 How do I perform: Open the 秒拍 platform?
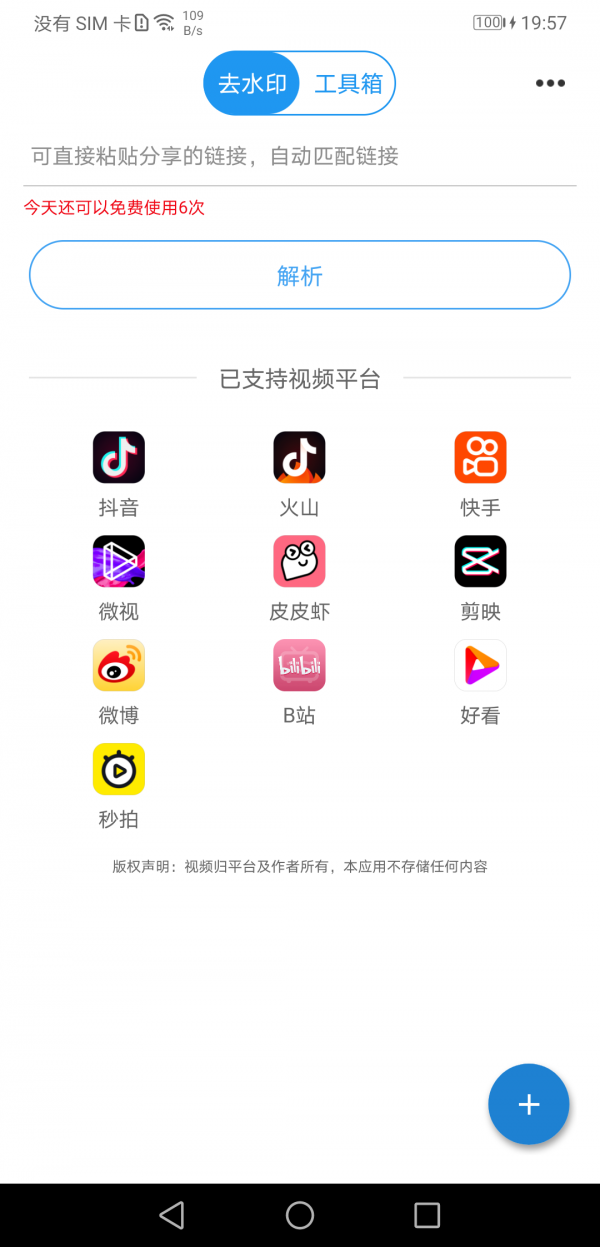point(119,770)
